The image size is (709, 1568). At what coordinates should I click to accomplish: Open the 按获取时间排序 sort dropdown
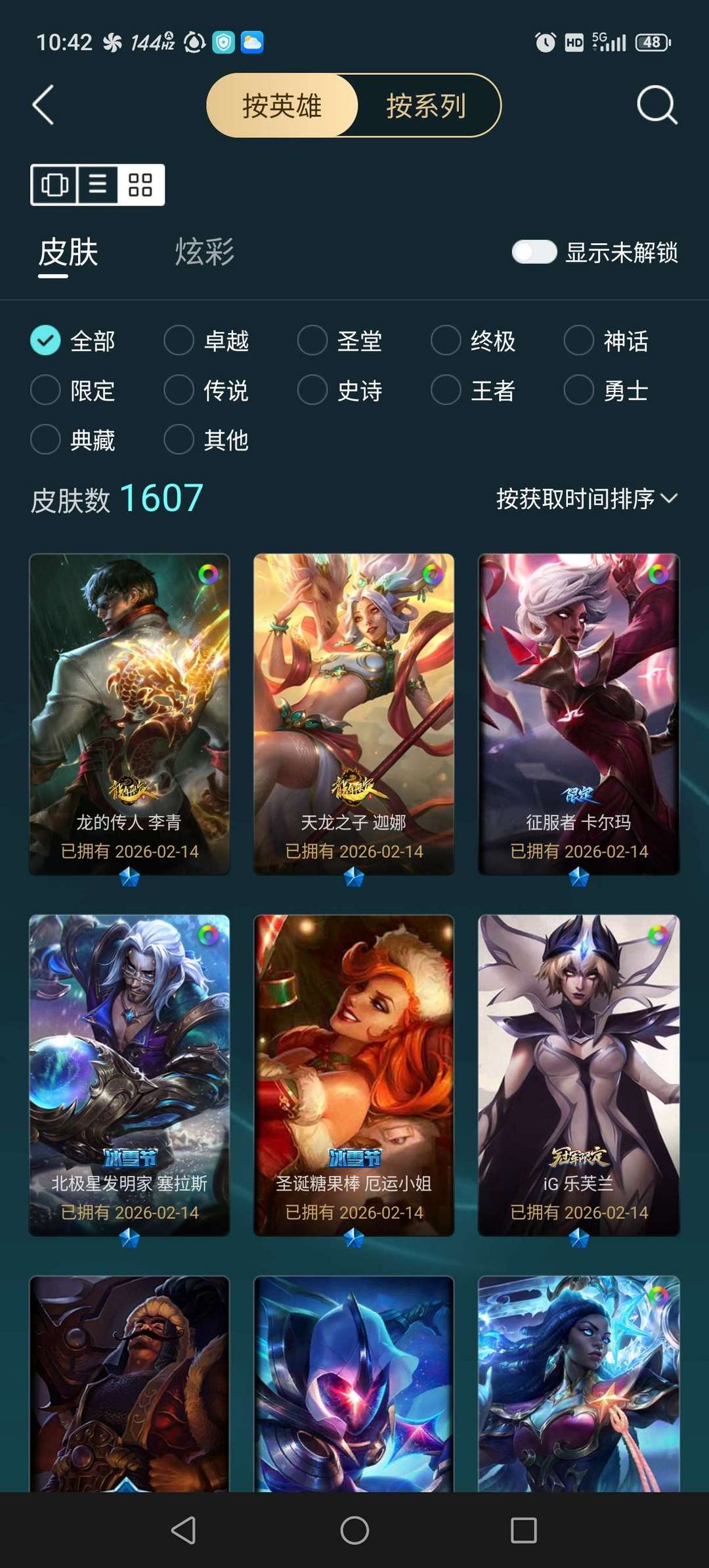(584, 500)
